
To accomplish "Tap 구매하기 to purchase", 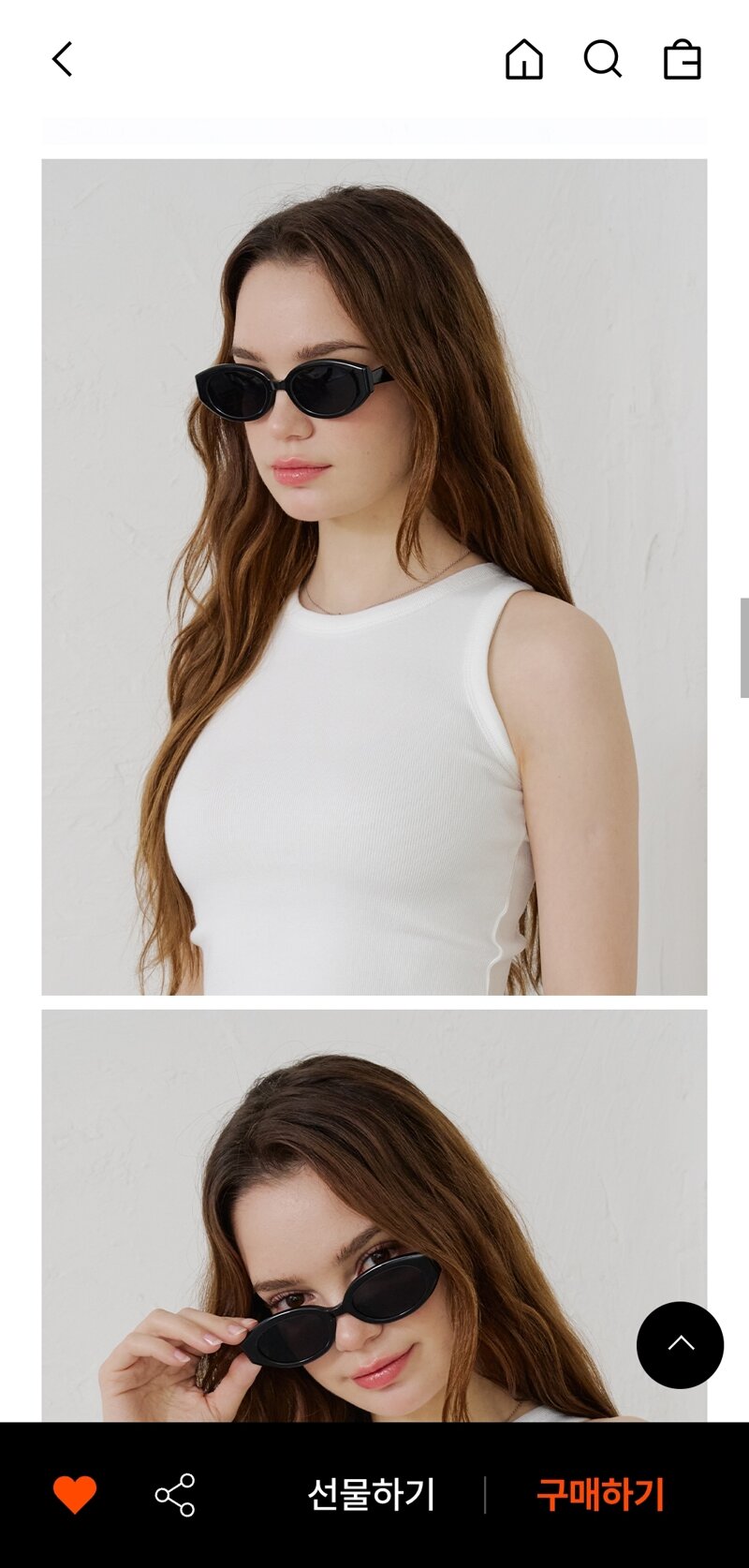I will click(x=600, y=1494).
